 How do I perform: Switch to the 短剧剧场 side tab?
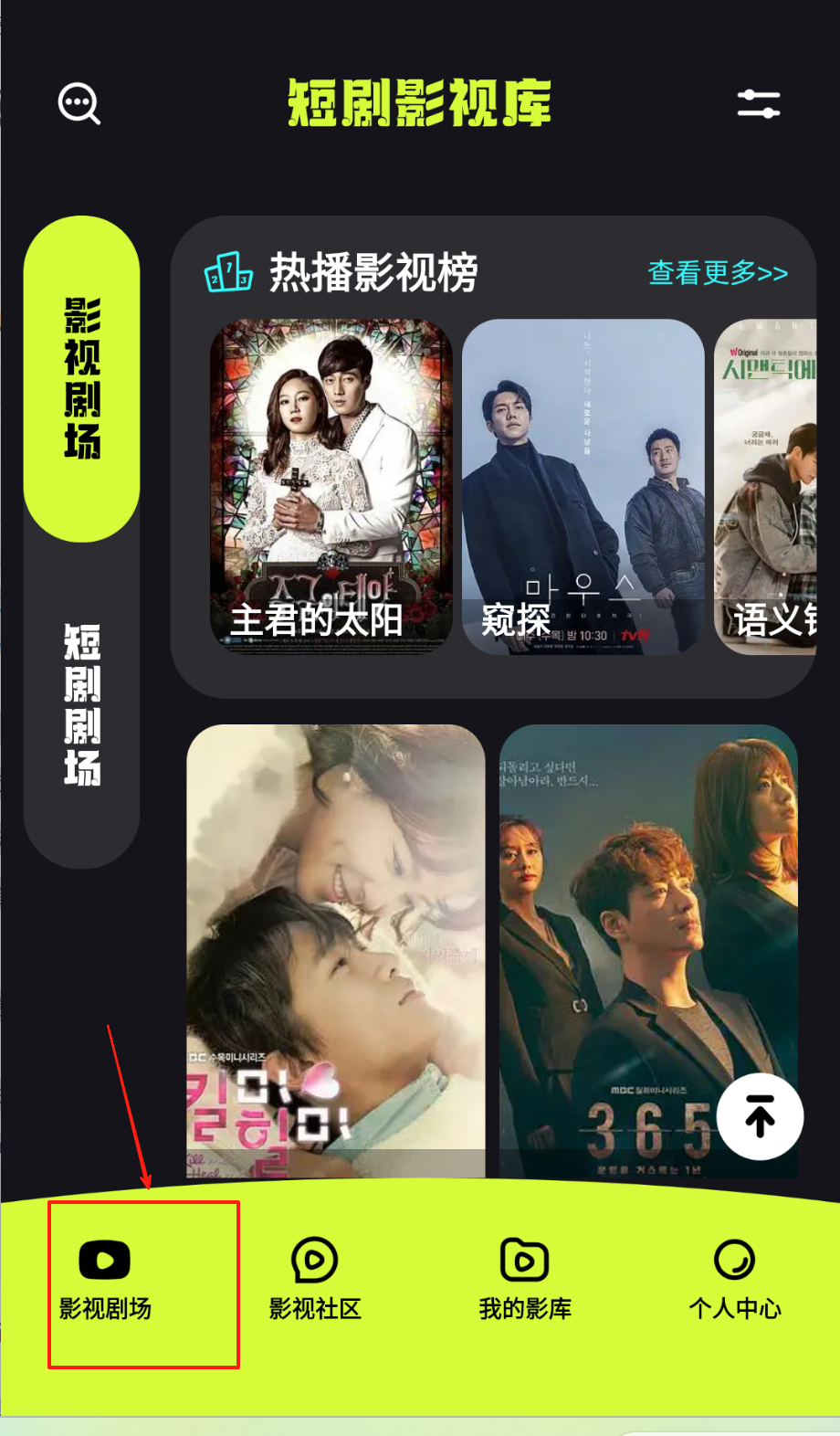click(81, 704)
